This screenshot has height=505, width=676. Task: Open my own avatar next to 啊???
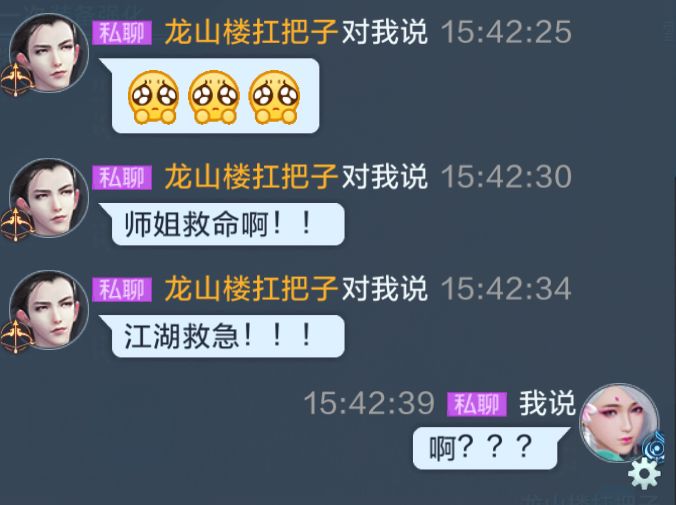[x=618, y=424]
